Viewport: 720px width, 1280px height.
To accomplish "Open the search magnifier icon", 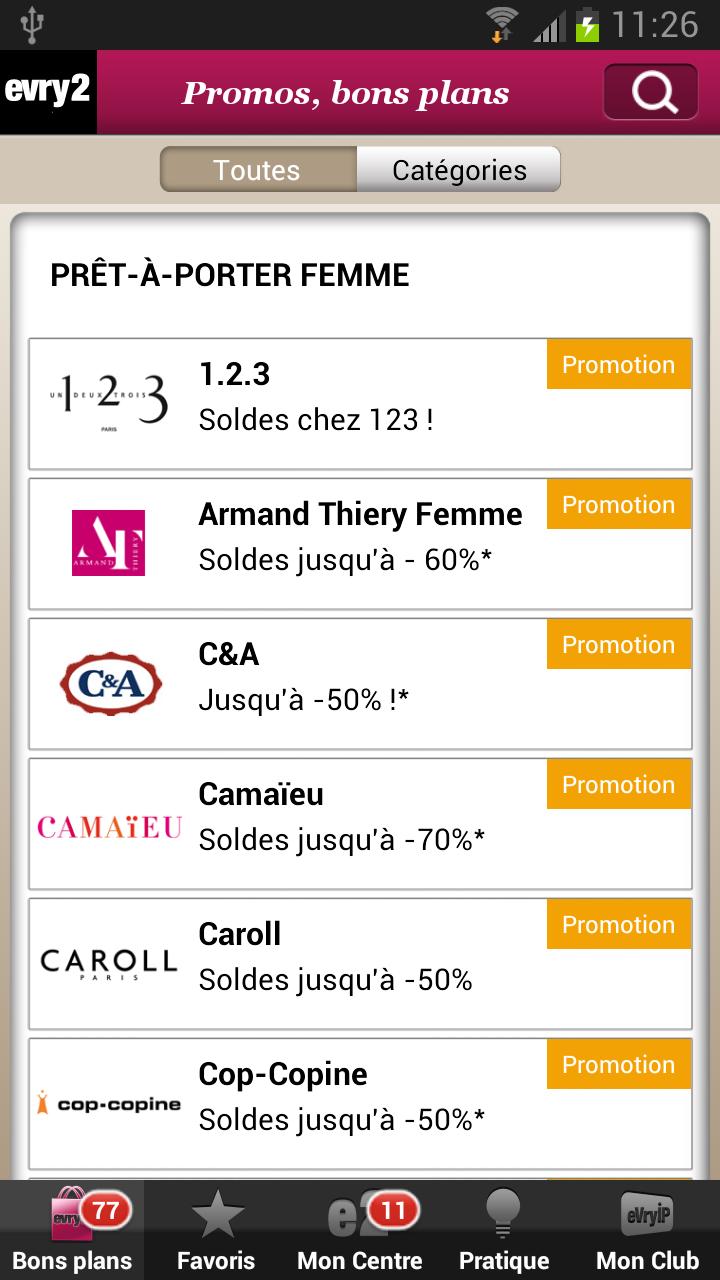I will 651,92.
